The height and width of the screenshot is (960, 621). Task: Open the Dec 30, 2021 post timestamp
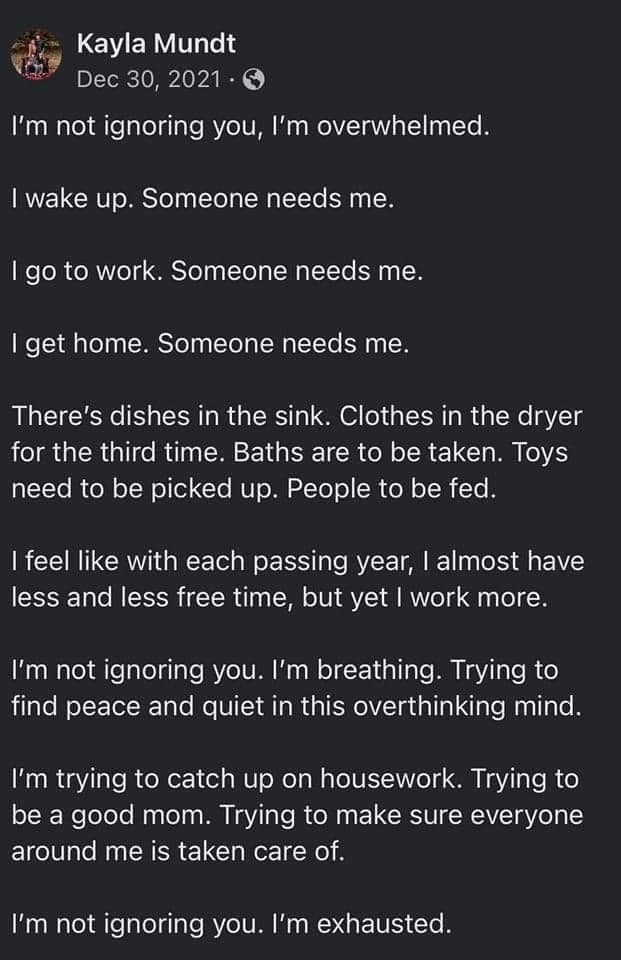tap(148, 79)
